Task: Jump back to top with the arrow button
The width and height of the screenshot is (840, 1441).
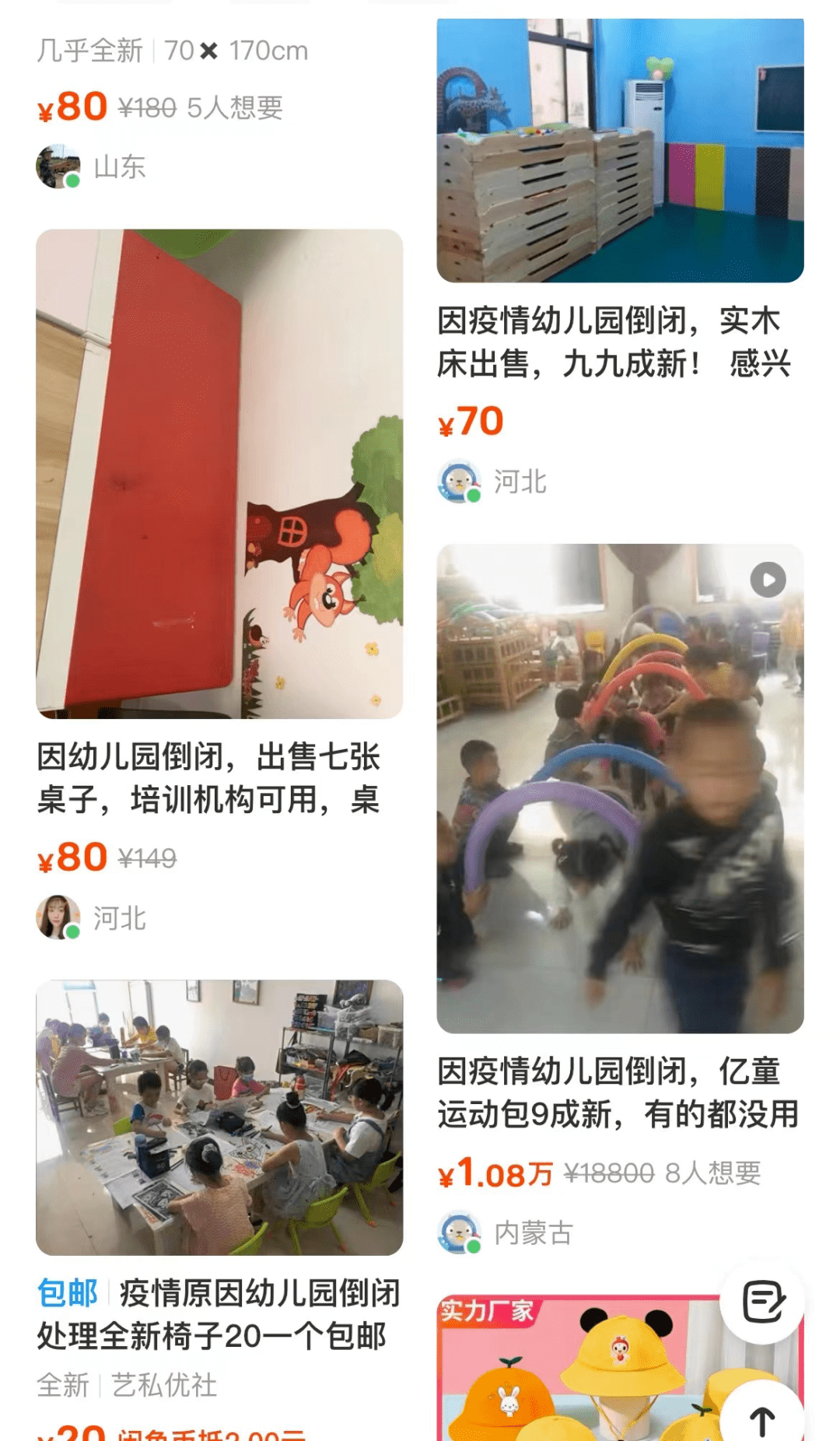Action: pyautogui.click(x=762, y=1418)
